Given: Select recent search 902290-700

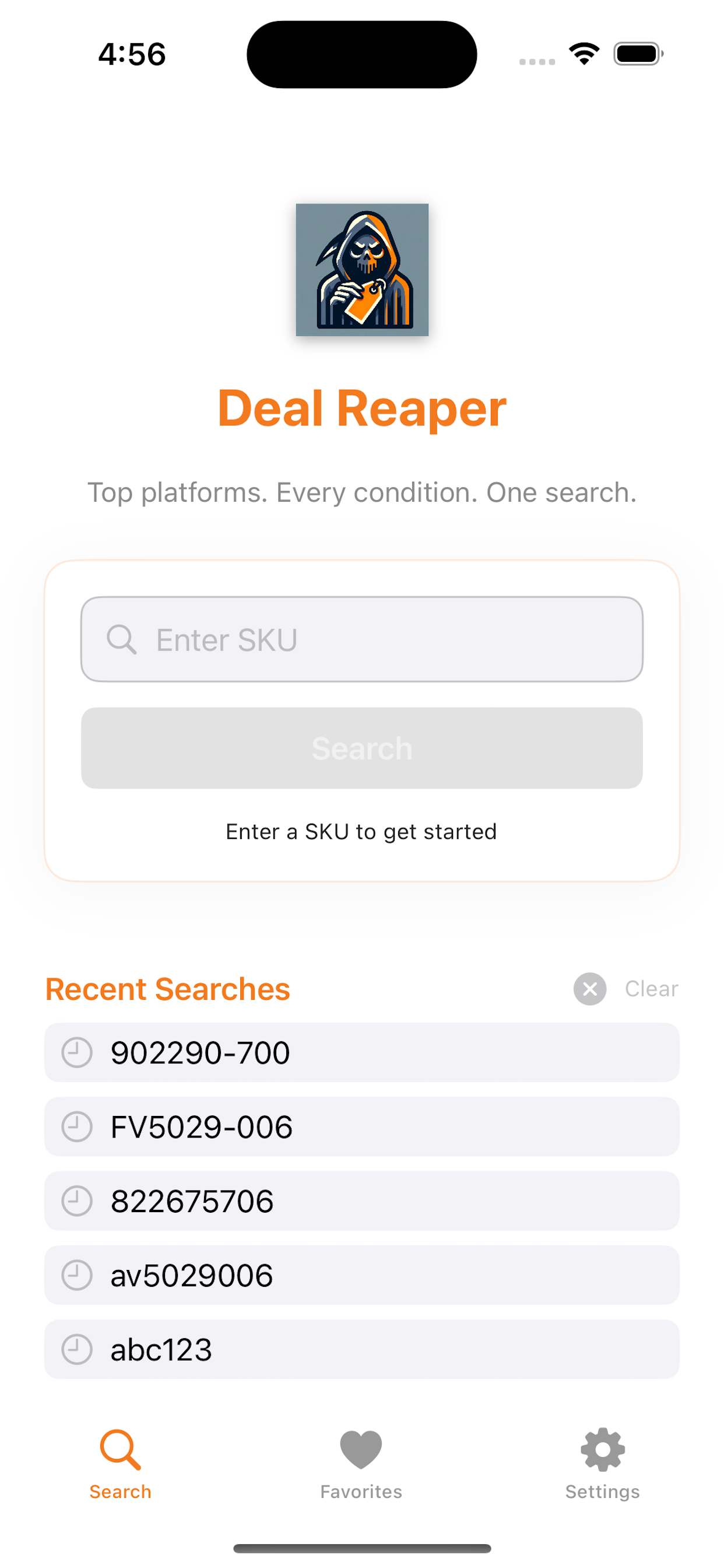Looking at the screenshot, I should click(x=361, y=1052).
